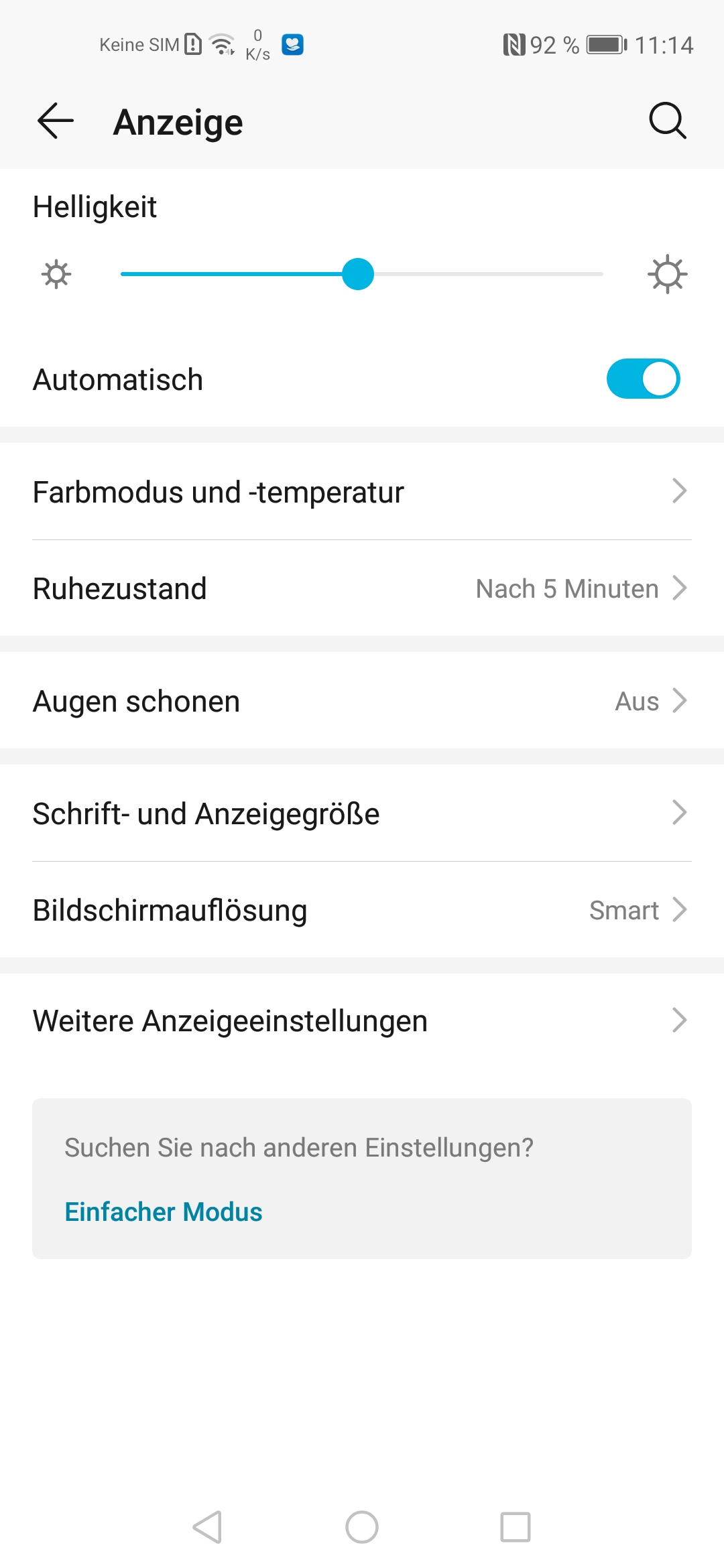Viewport: 724px width, 1568px height.
Task: Open the Ruhezustand setting
Action: pos(362,588)
